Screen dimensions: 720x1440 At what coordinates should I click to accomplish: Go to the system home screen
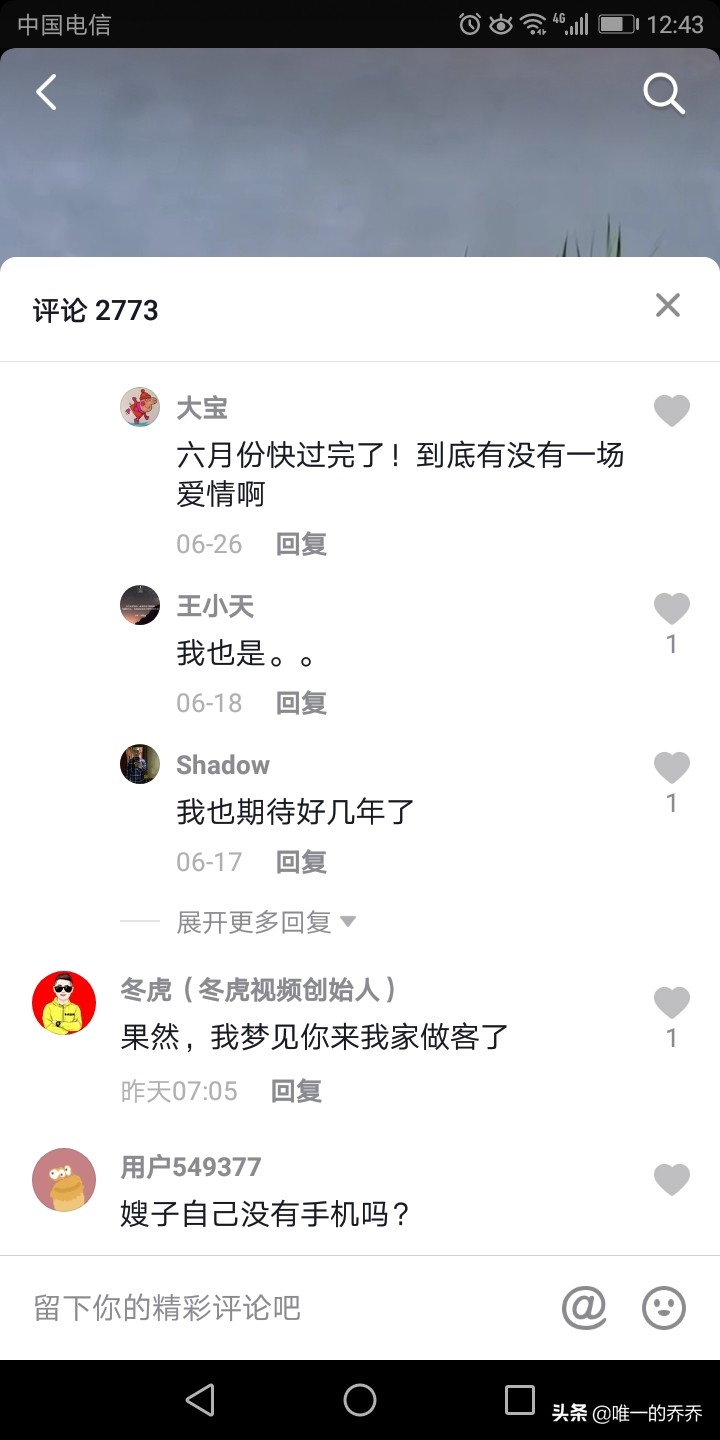(360, 1400)
